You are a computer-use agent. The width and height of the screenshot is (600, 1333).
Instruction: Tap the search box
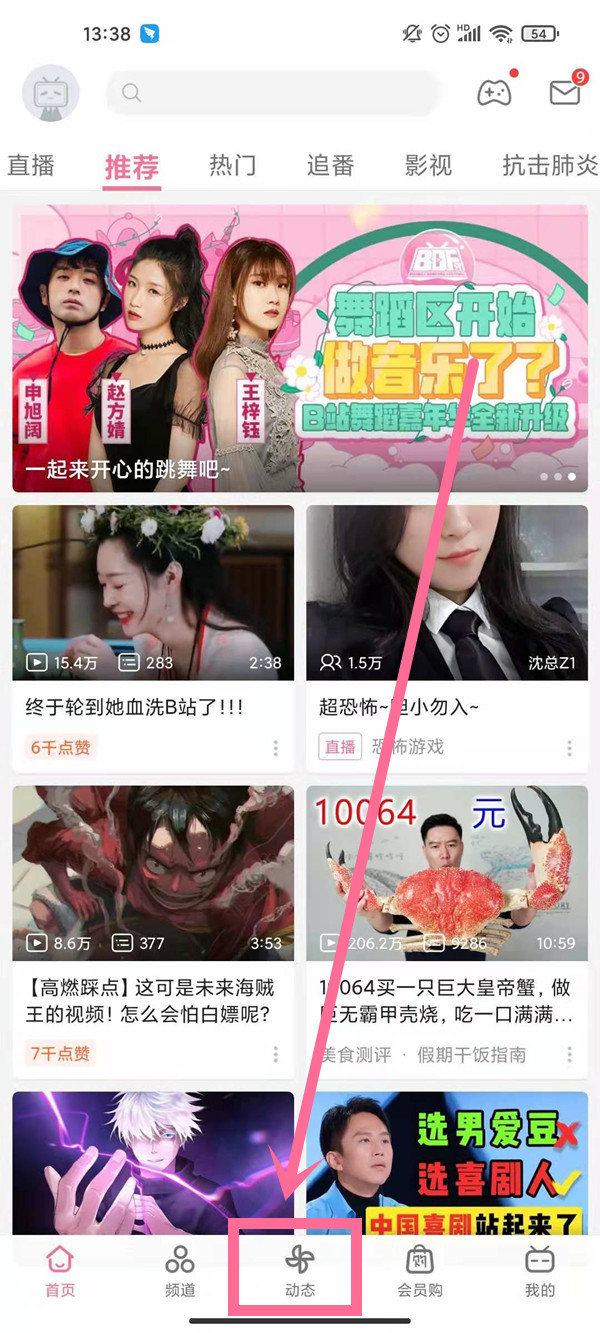pyautogui.click(x=272, y=93)
